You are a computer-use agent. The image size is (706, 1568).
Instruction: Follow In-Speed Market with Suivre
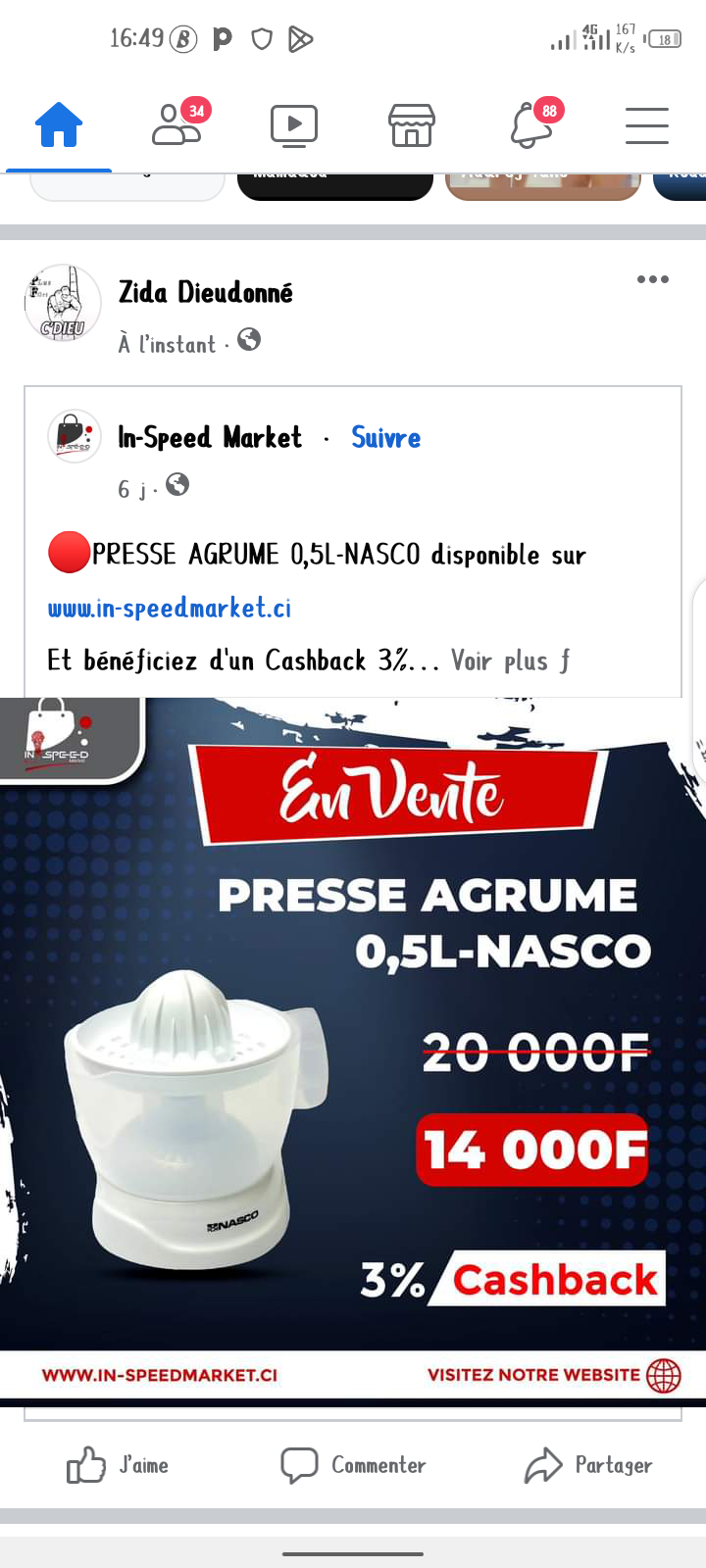click(386, 437)
